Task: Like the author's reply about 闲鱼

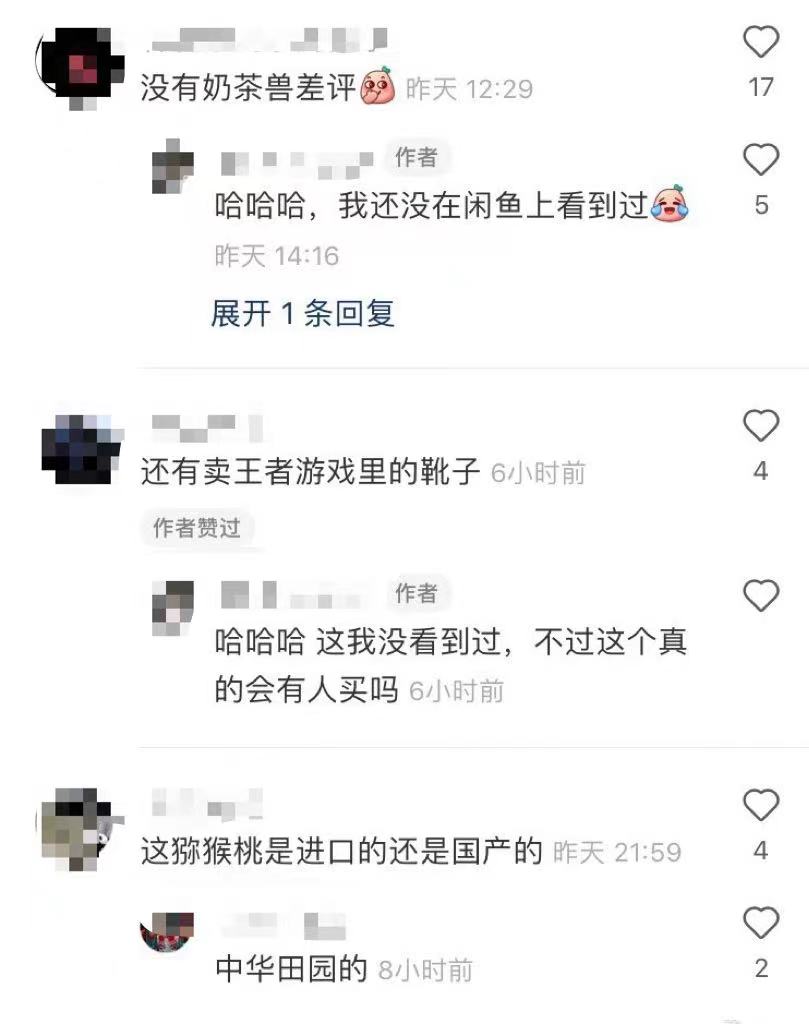Action: (761, 160)
